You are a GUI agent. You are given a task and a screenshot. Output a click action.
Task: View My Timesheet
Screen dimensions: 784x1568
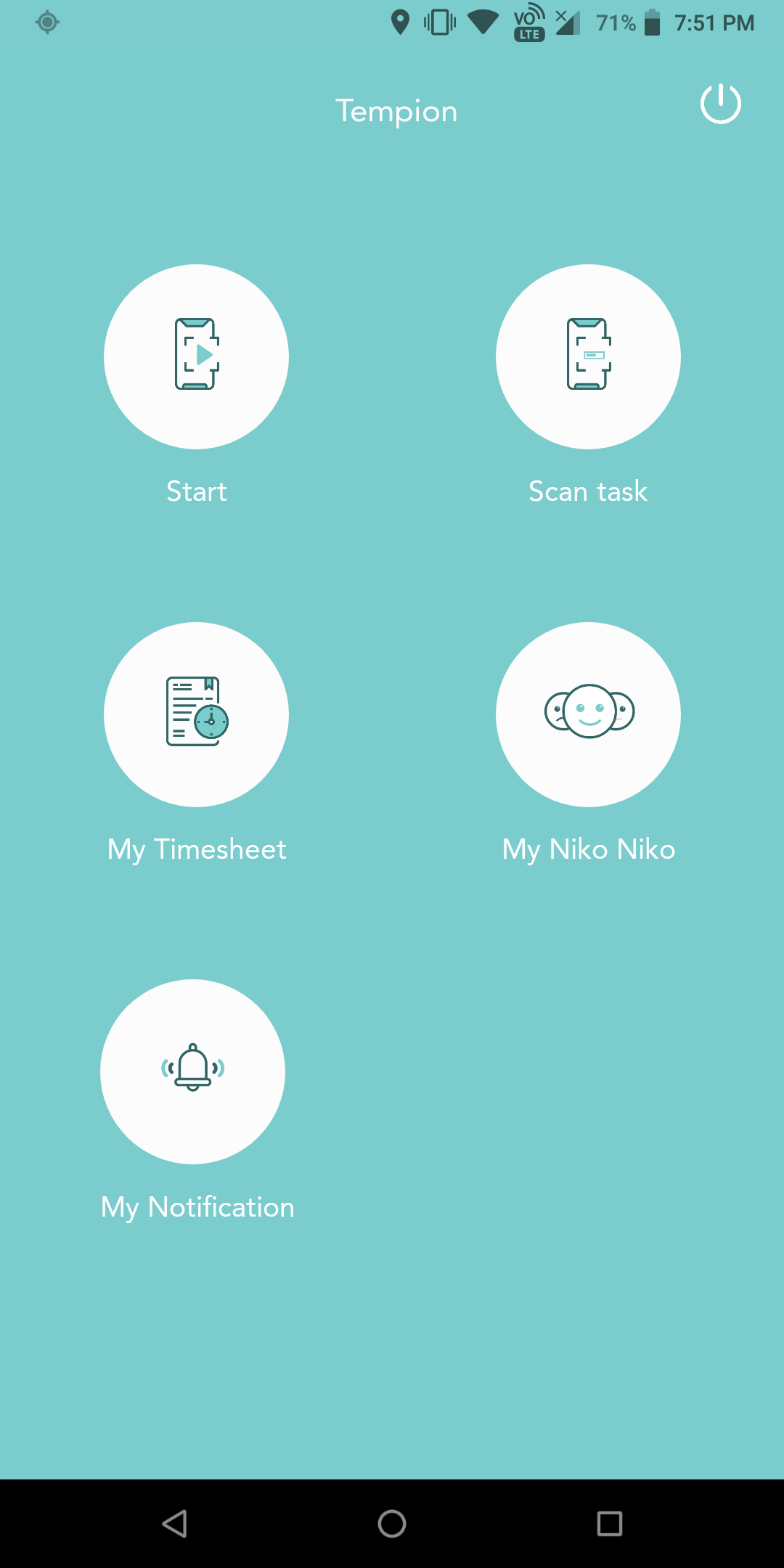pos(196,714)
